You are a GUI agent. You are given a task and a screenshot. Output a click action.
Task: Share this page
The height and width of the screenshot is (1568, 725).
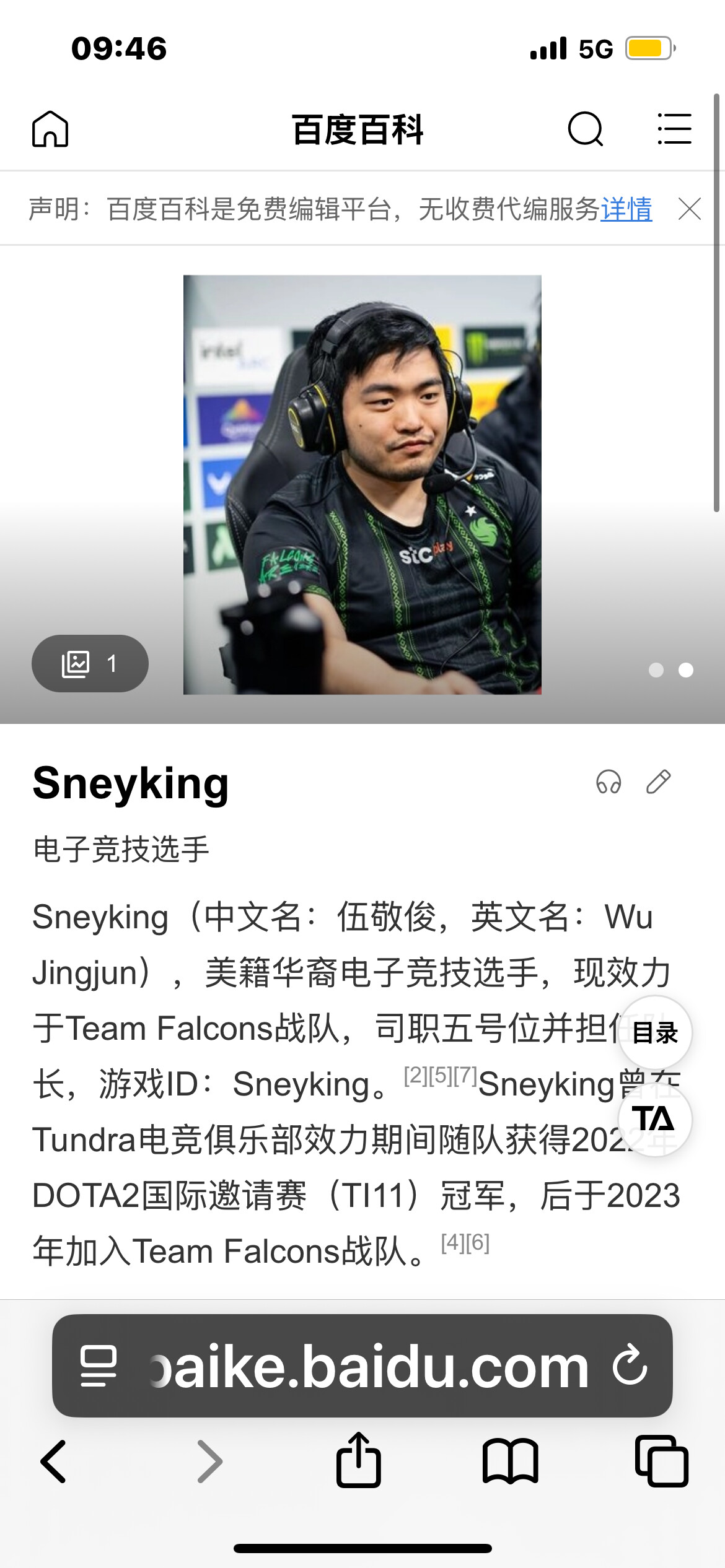click(x=358, y=1460)
